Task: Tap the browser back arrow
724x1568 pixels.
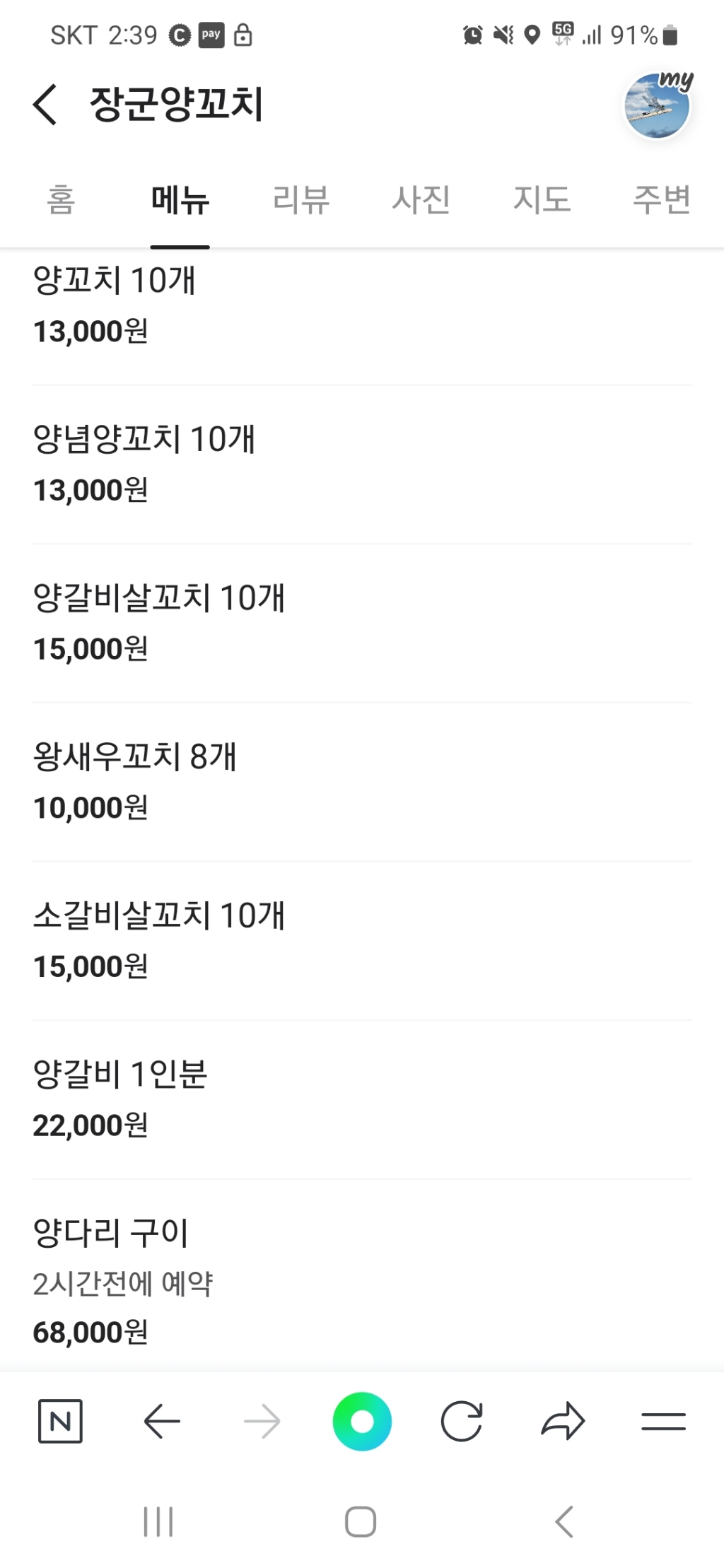Action: pyautogui.click(x=162, y=1421)
